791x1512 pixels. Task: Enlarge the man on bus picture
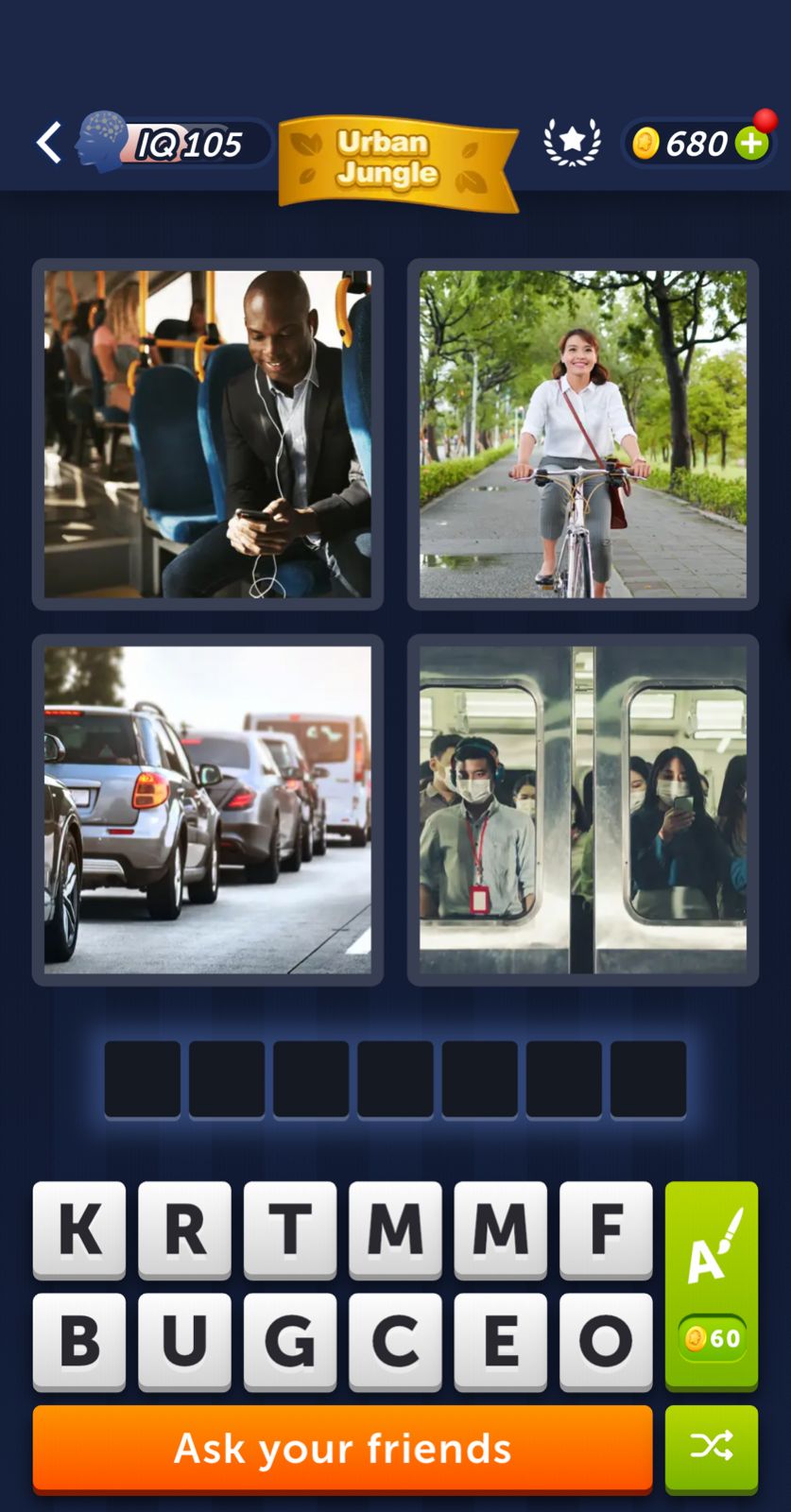click(x=208, y=435)
